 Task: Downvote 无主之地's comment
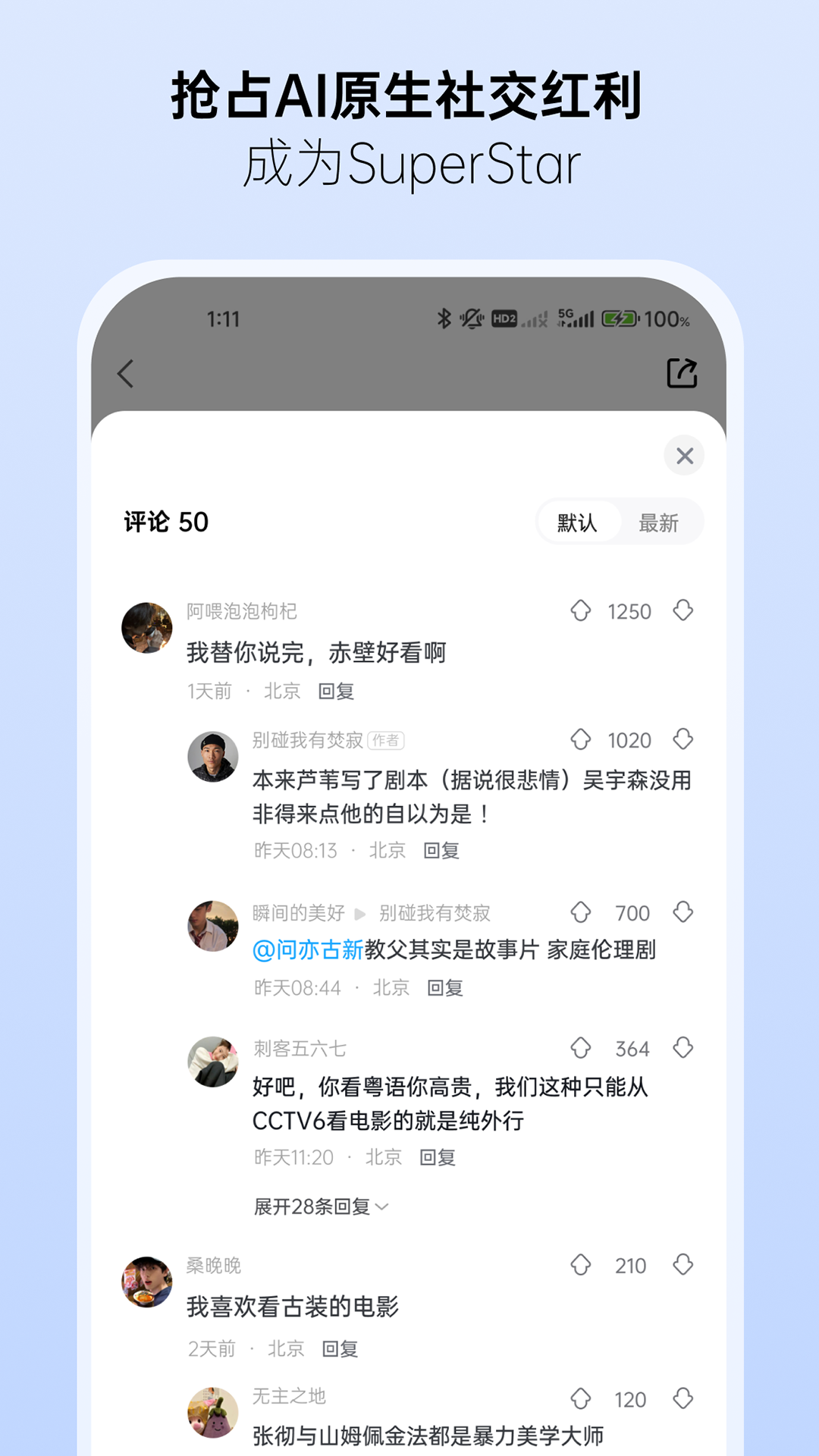pos(683,1399)
